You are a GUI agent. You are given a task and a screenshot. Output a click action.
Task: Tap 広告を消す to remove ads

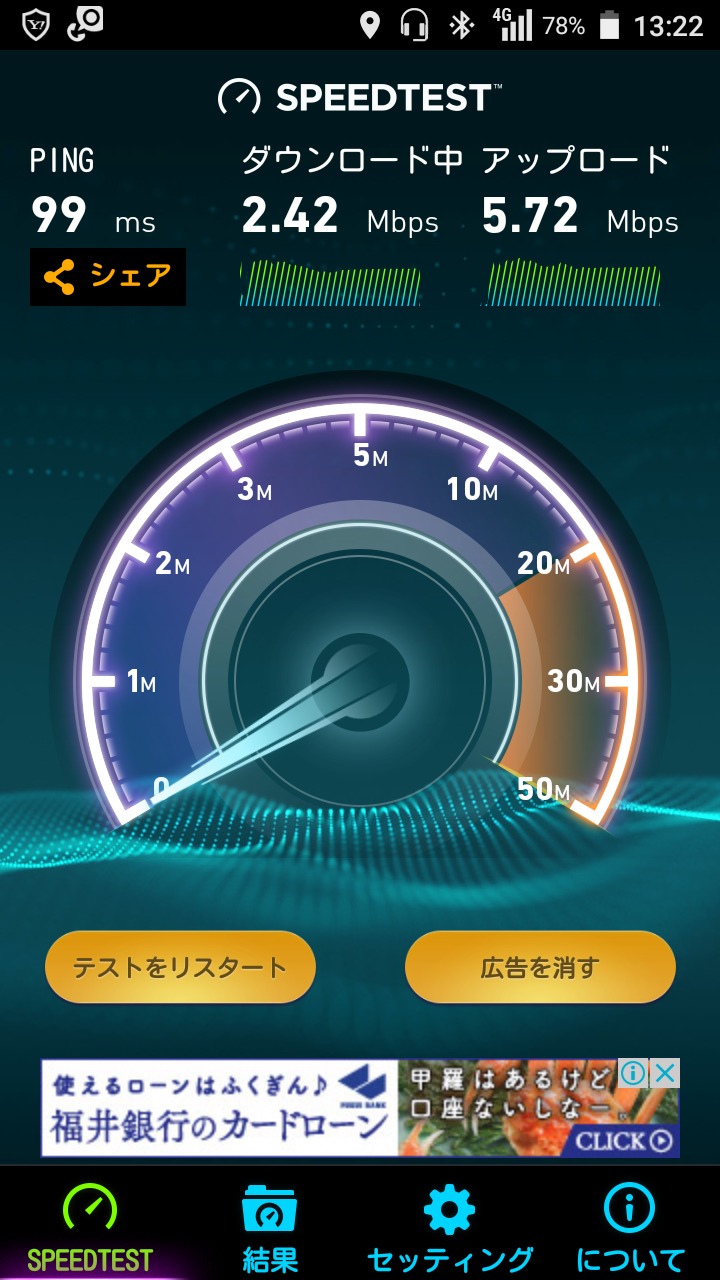point(540,967)
